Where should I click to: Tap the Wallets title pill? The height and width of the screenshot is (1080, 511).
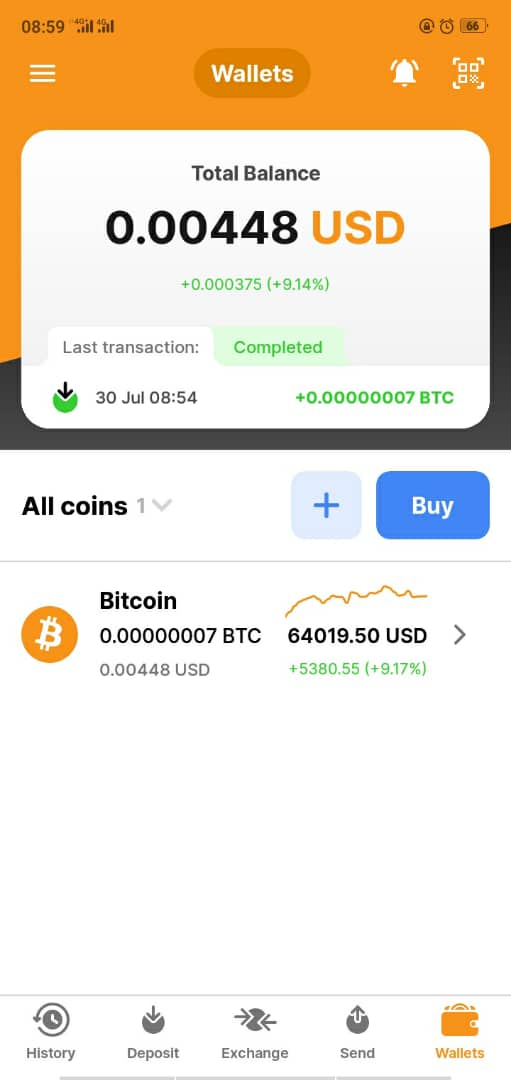click(x=252, y=73)
